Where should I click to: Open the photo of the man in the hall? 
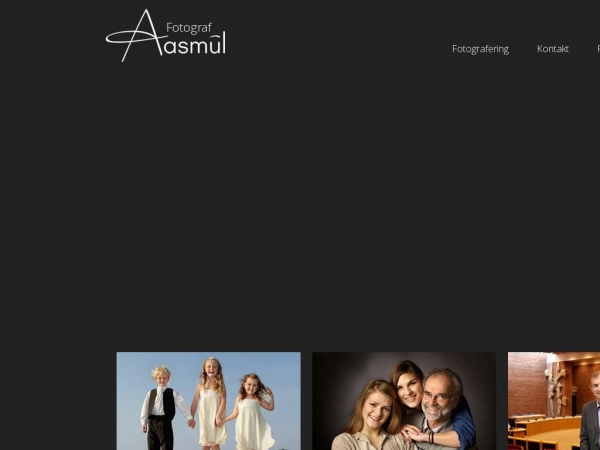(x=555, y=401)
